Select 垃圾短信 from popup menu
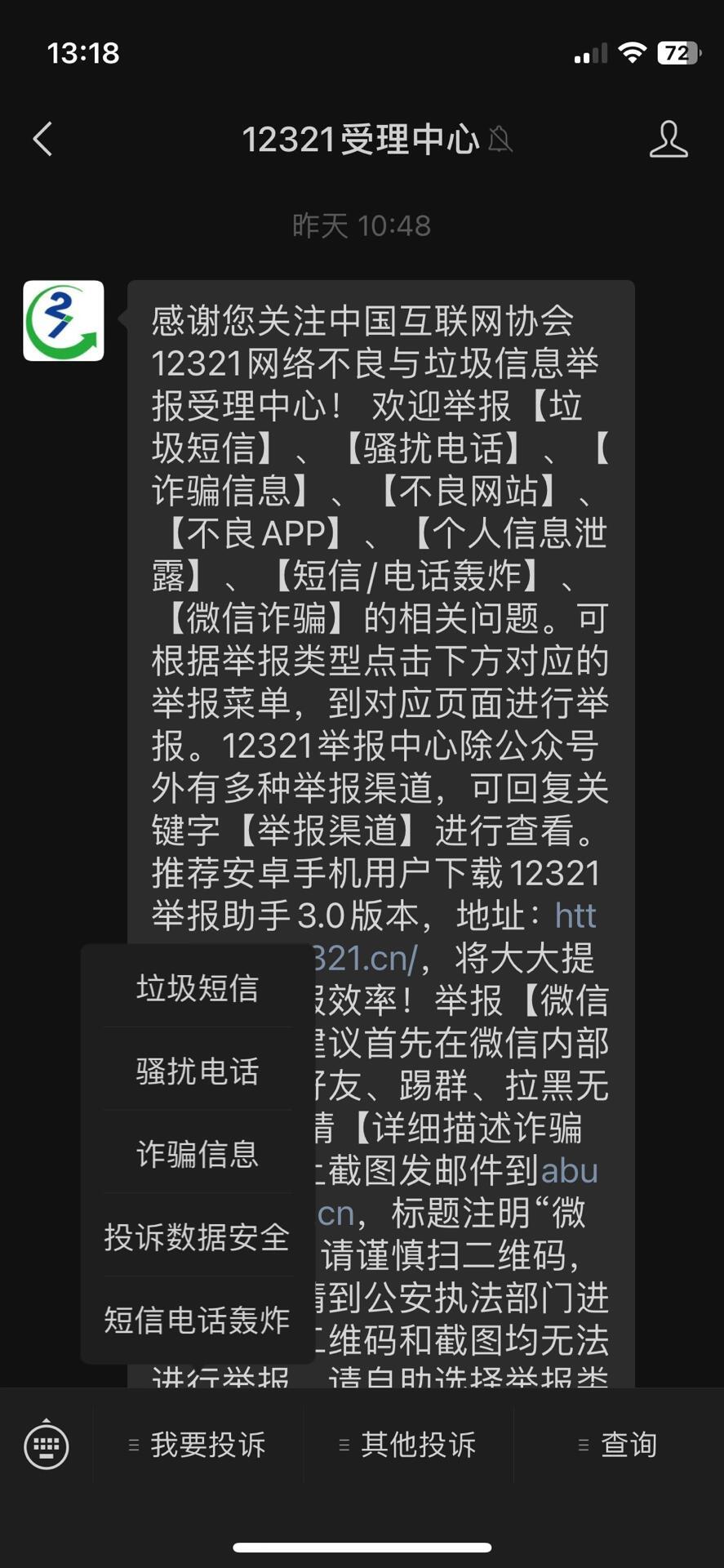 pos(198,988)
